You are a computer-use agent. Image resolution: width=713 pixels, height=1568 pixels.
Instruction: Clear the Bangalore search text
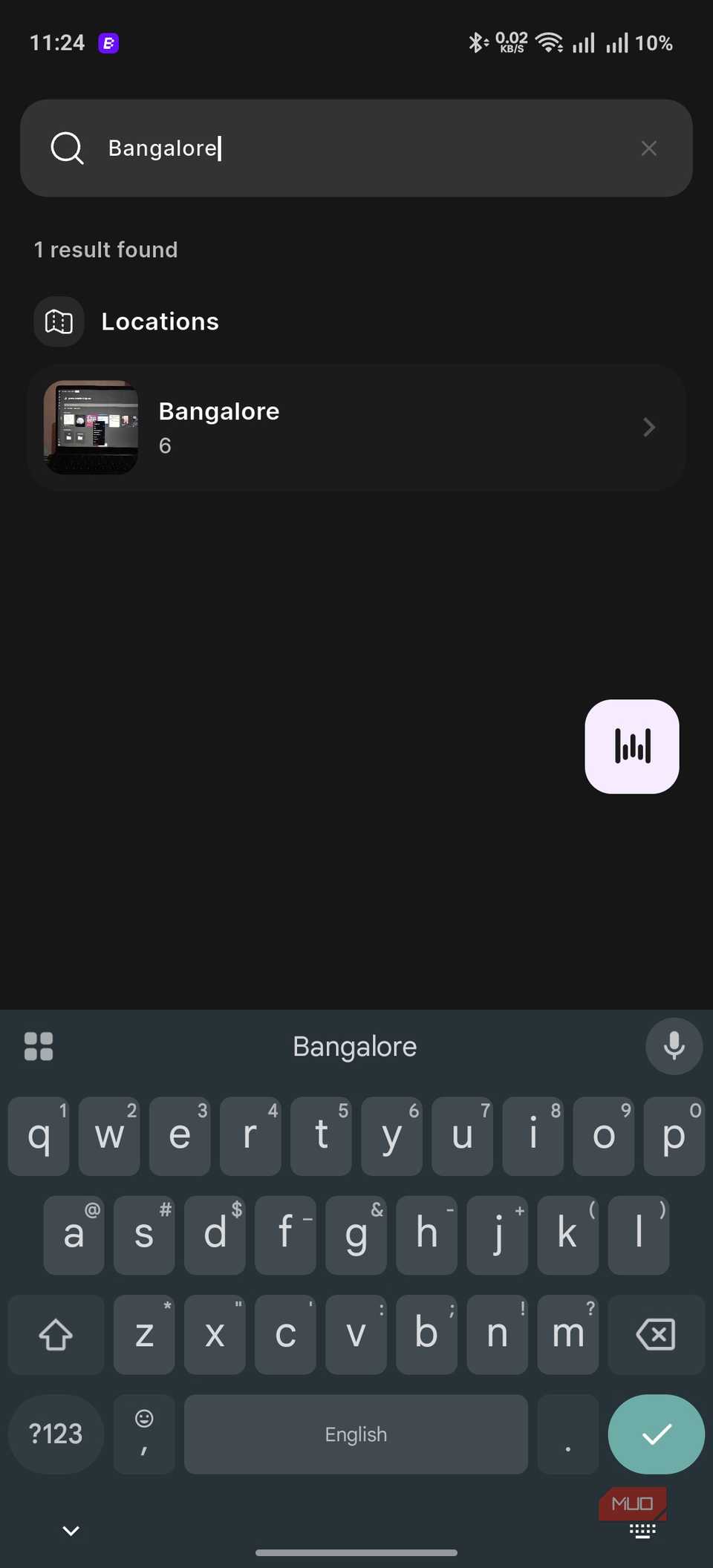click(648, 148)
